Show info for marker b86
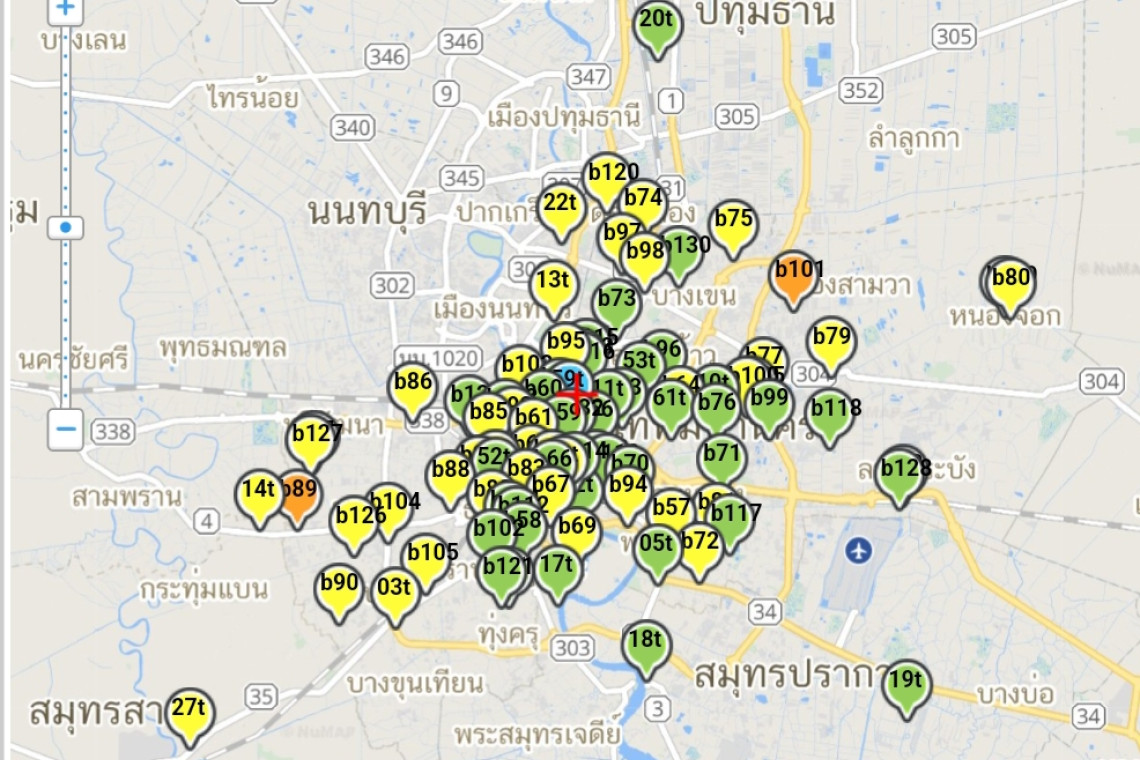This screenshot has height=760, width=1140. [413, 388]
